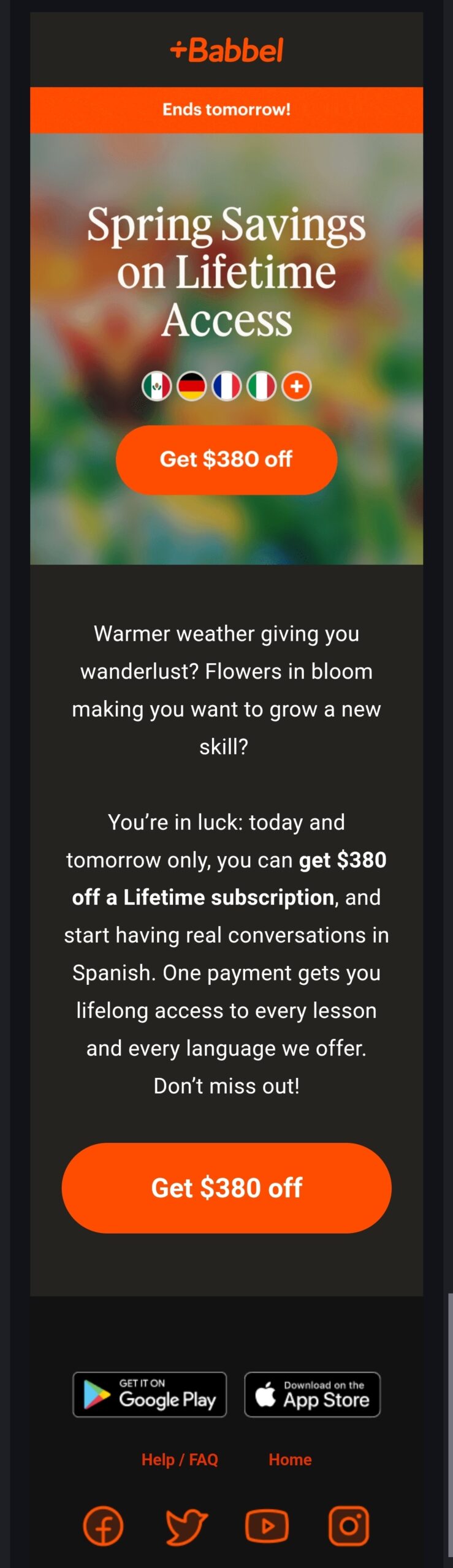Open the Help / FAQ link
This screenshot has height=1568, width=453.
180,1460
